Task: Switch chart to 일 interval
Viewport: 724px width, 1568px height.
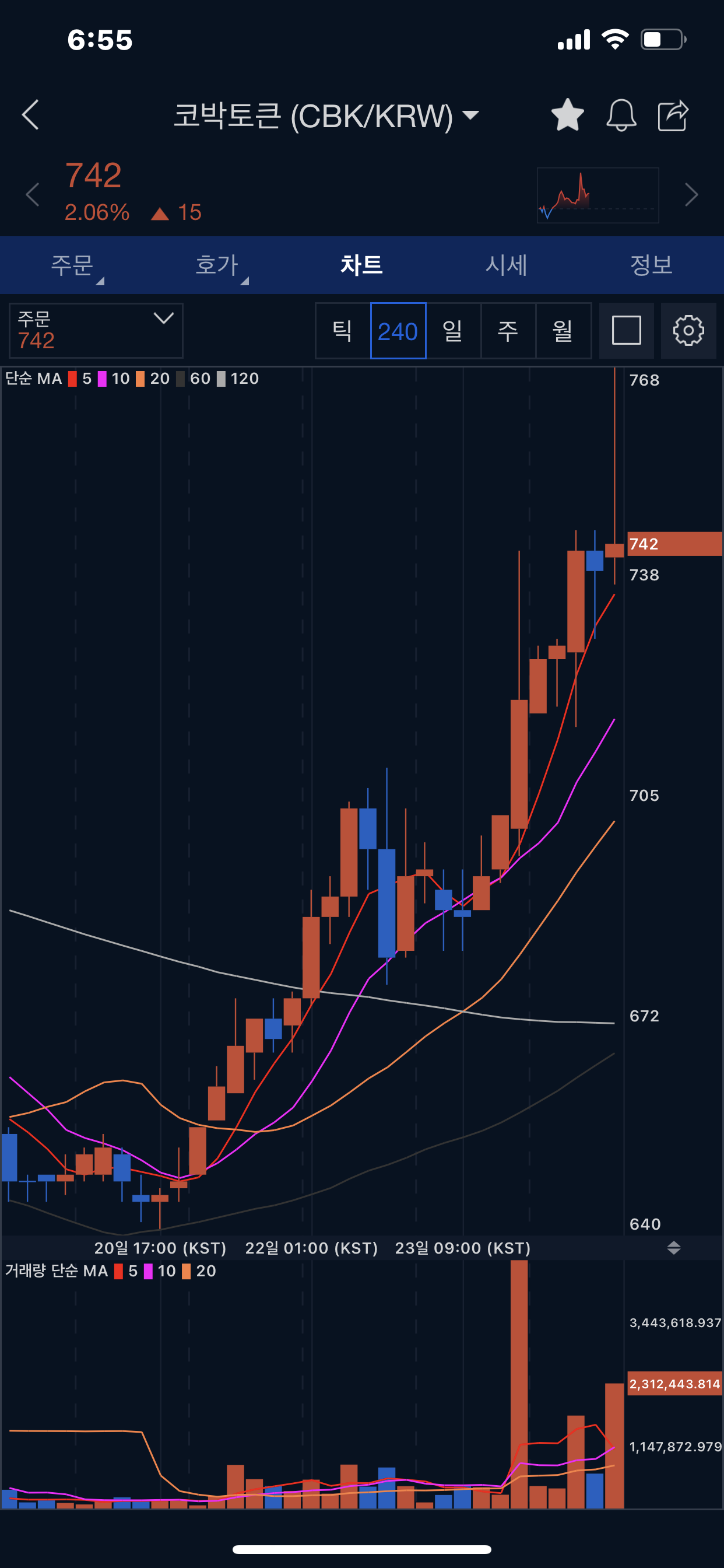Action: tap(453, 331)
